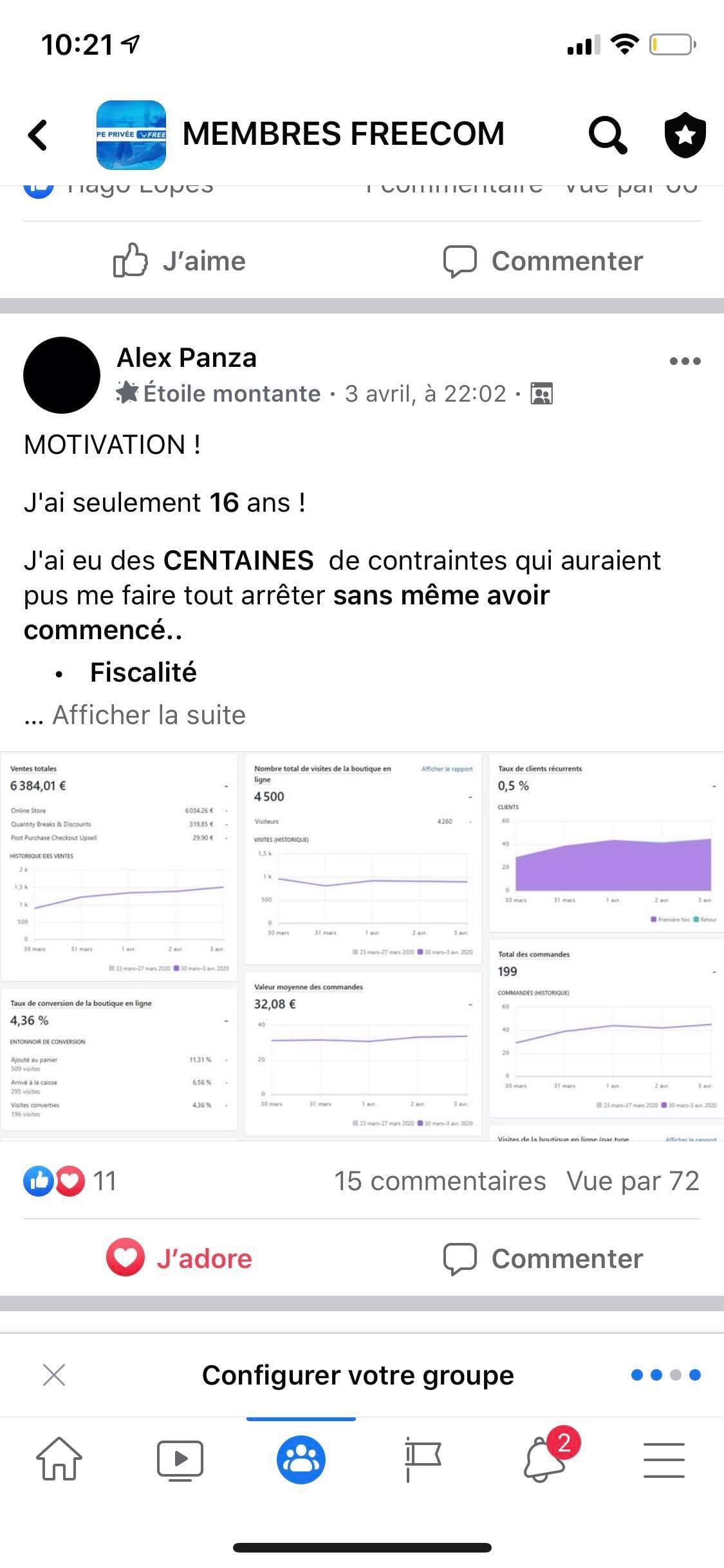Expand post with Afficher la suite
This screenshot has height=1568, width=724.
pos(149,715)
